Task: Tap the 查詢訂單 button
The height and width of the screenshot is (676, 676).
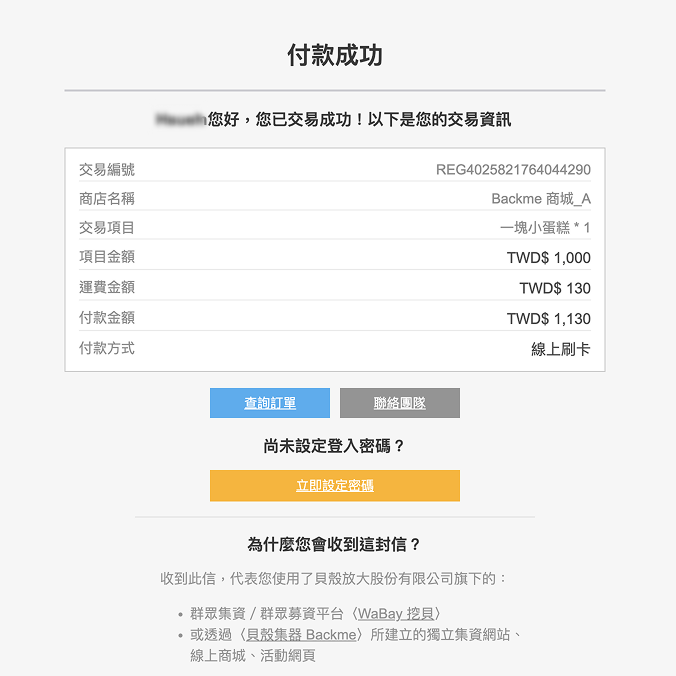Action: (x=270, y=403)
